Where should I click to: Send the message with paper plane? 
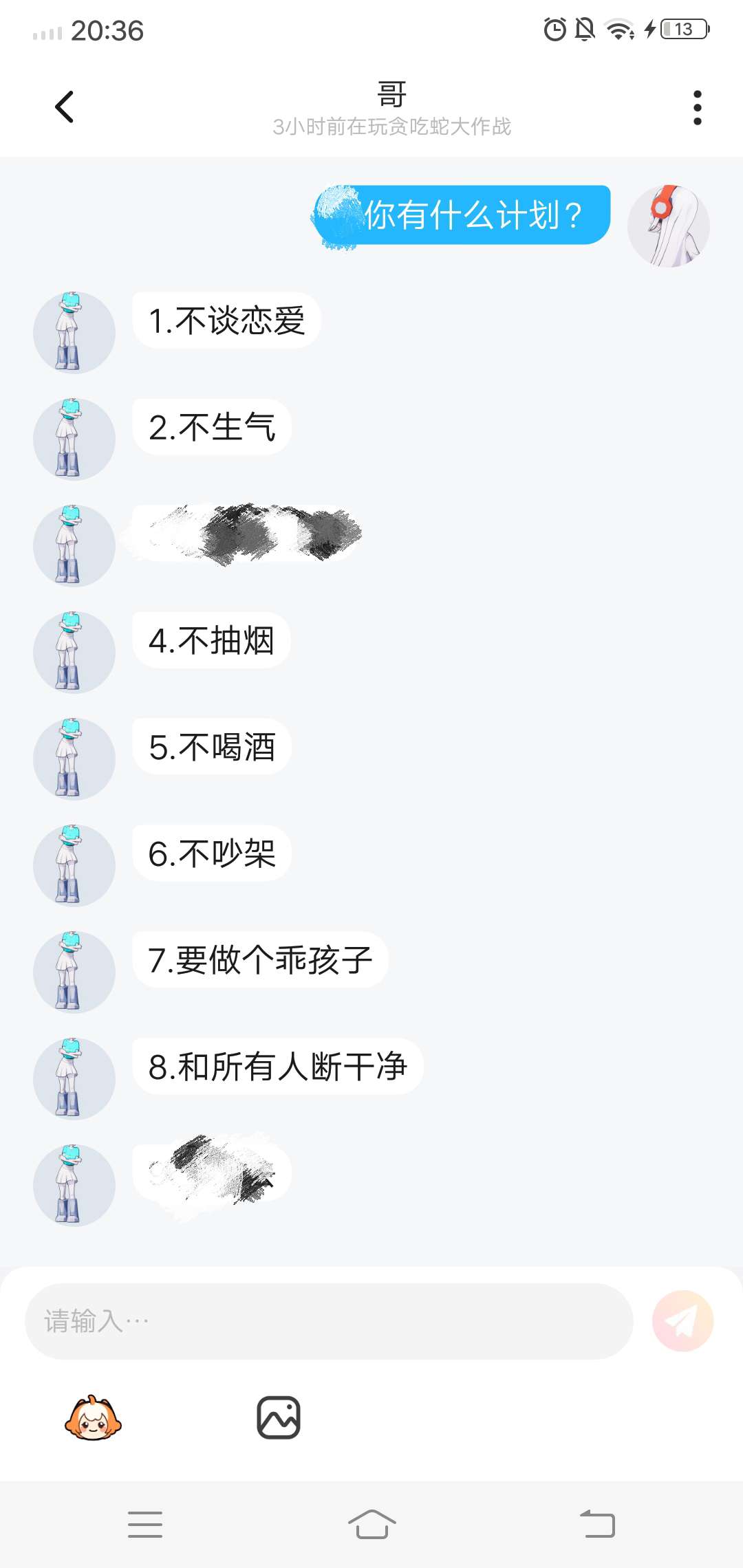coord(682,1321)
